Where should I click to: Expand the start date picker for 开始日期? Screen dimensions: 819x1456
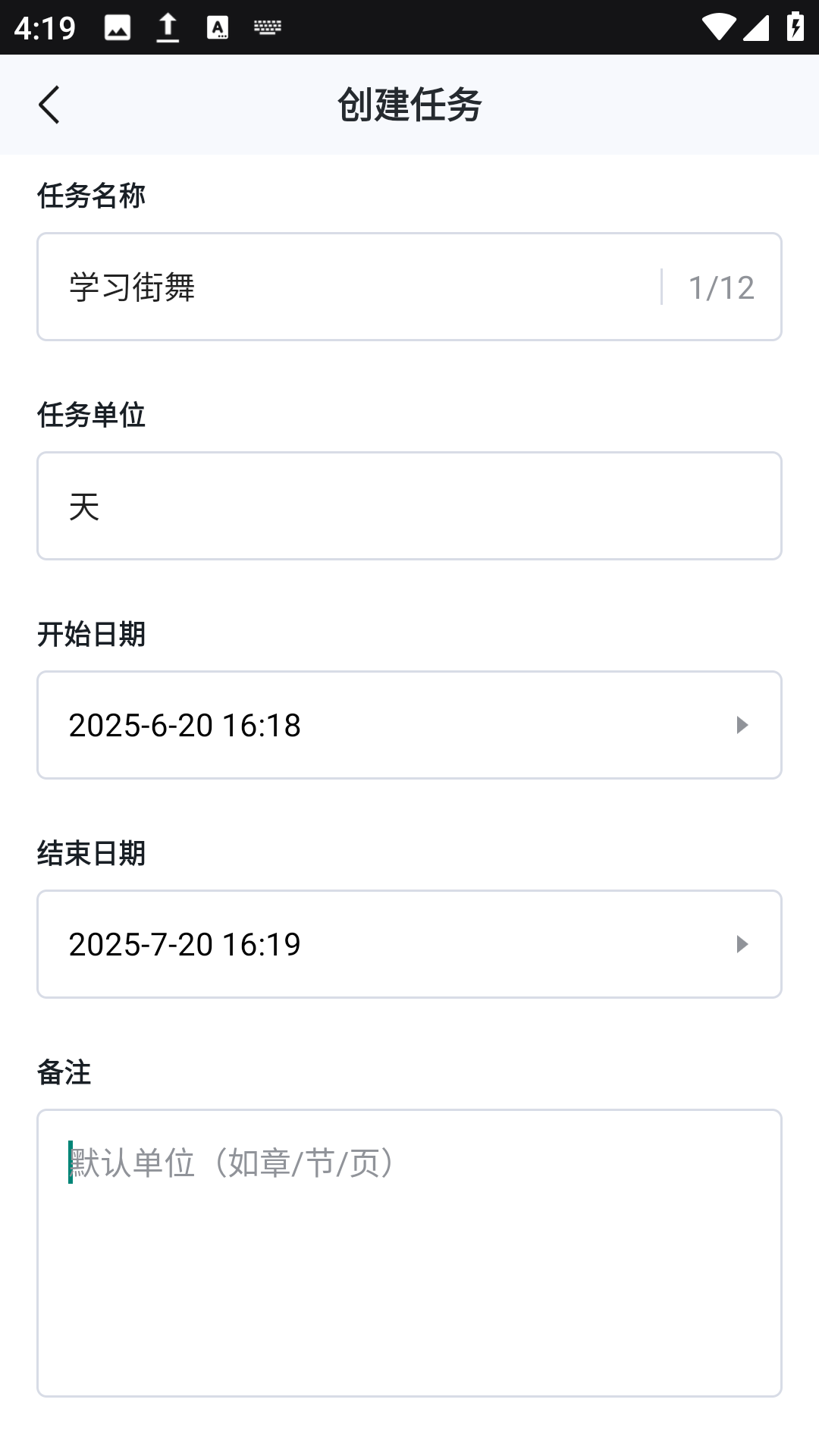742,724
